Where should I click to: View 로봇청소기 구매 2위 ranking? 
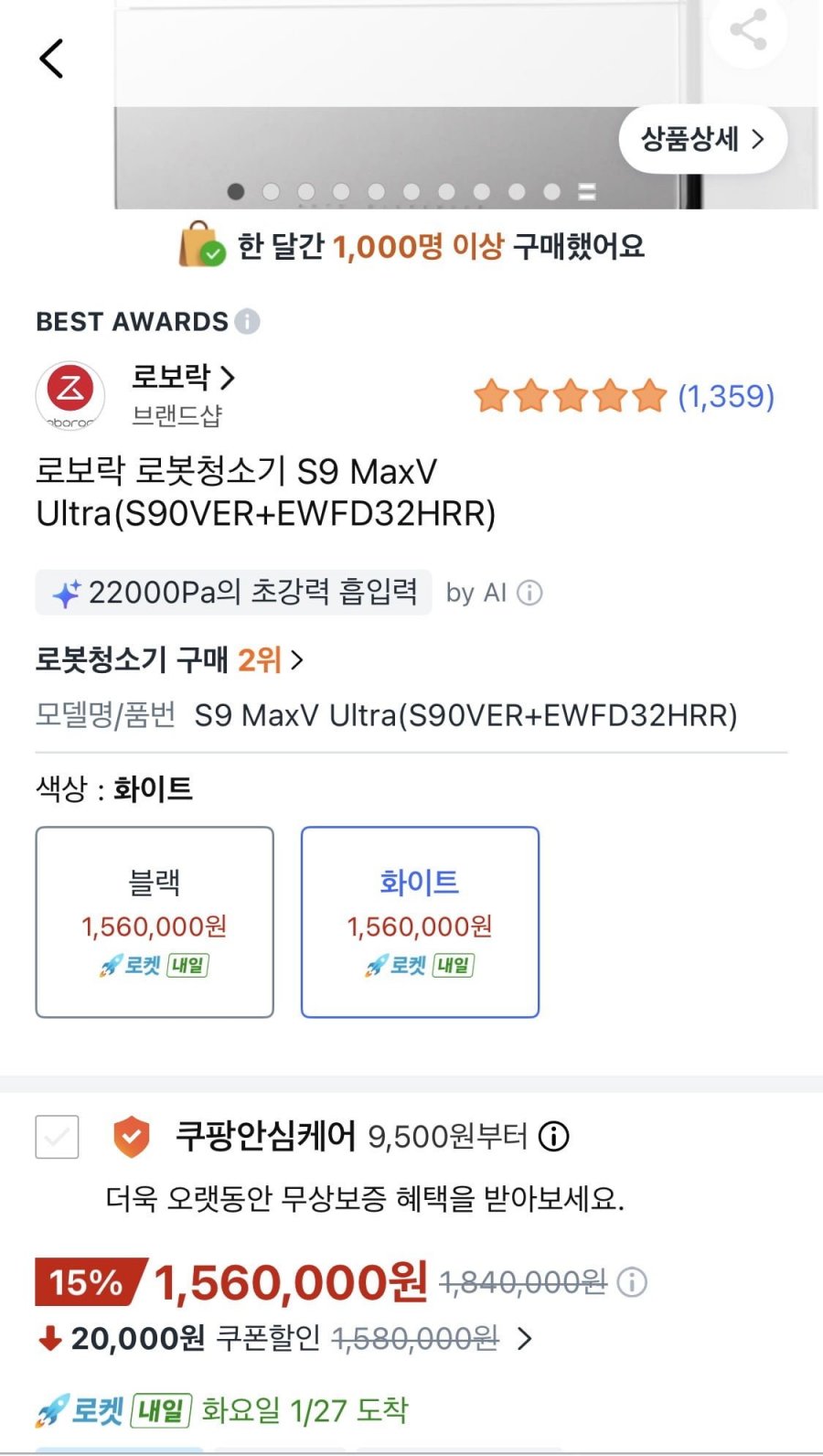(168, 659)
